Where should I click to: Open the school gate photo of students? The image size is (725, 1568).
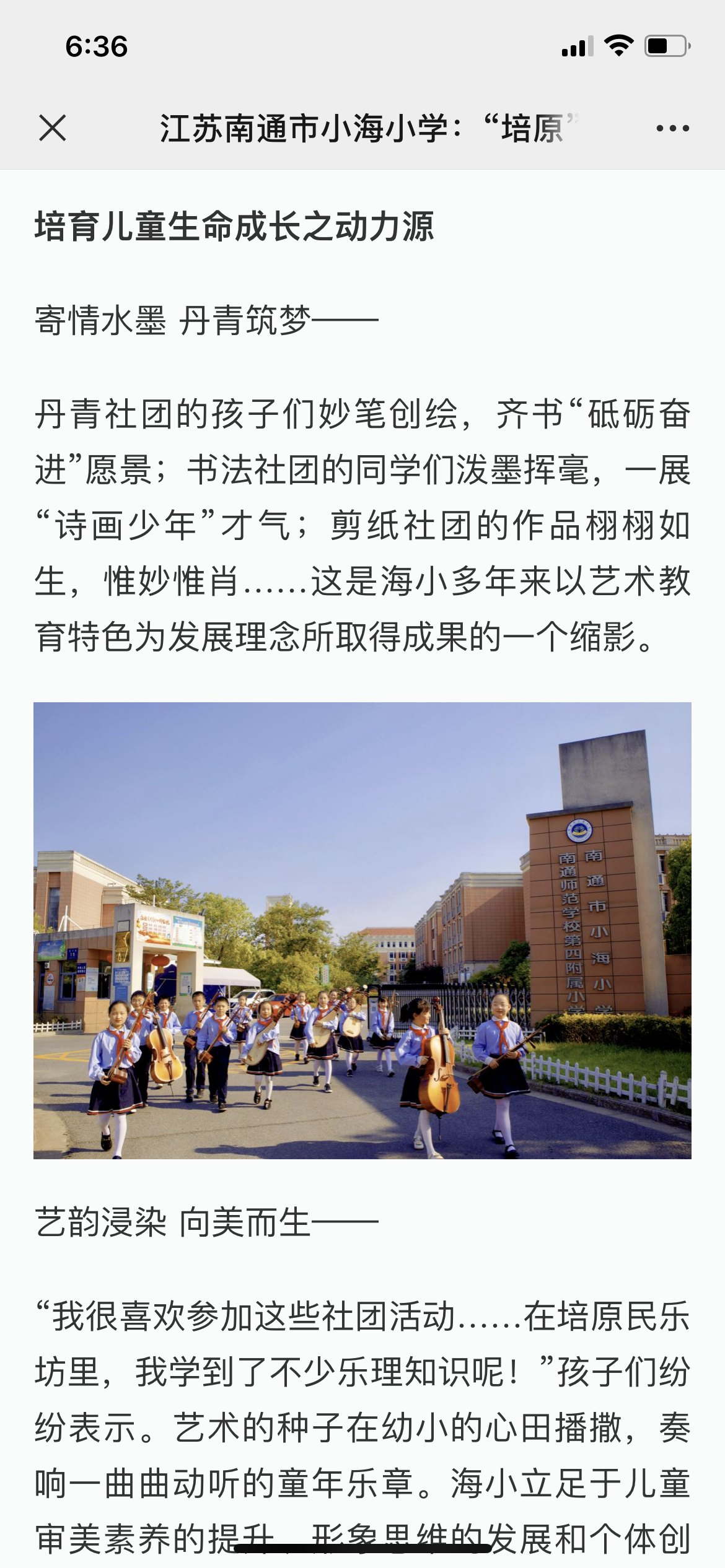(x=362, y=930)
